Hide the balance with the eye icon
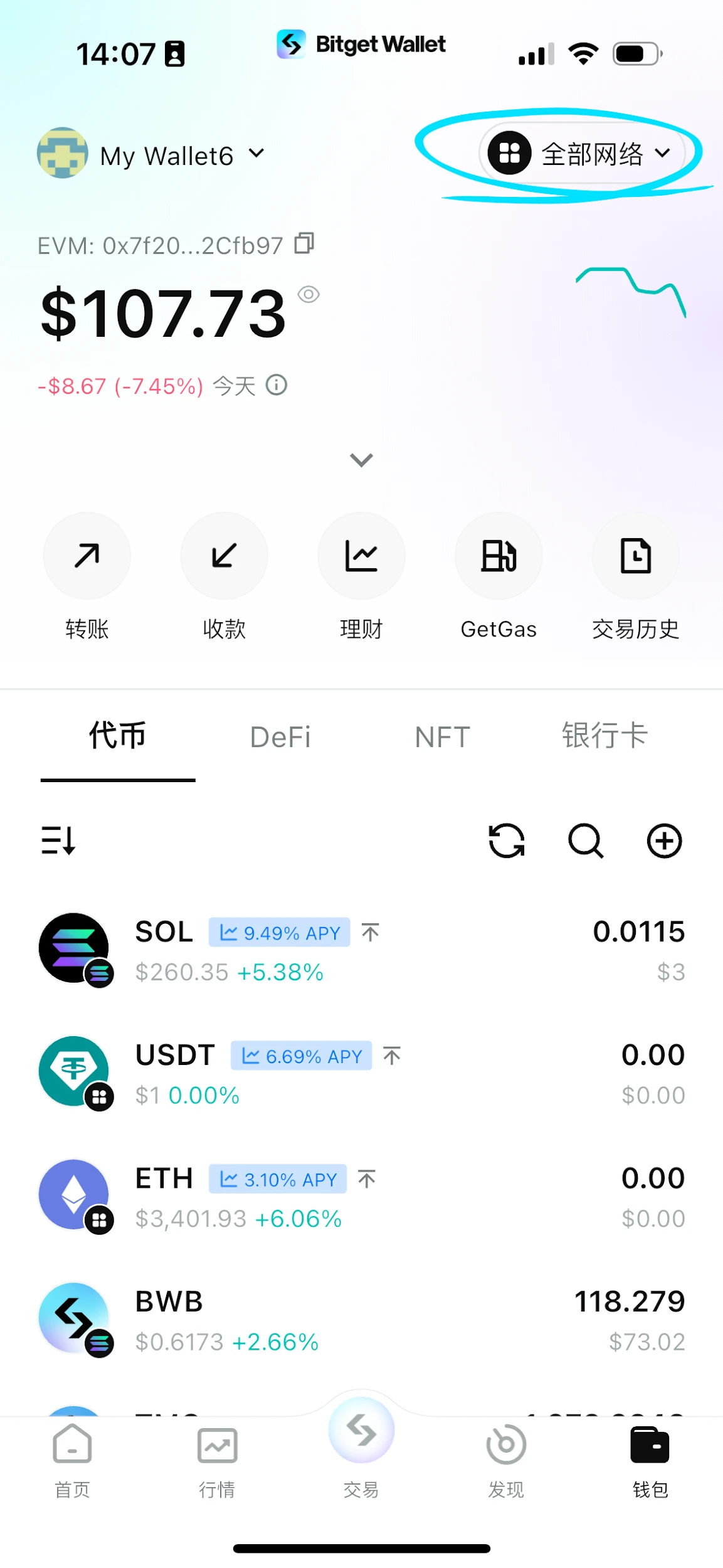This screenshot has height=1568, width=723. [x=309, y=294]
